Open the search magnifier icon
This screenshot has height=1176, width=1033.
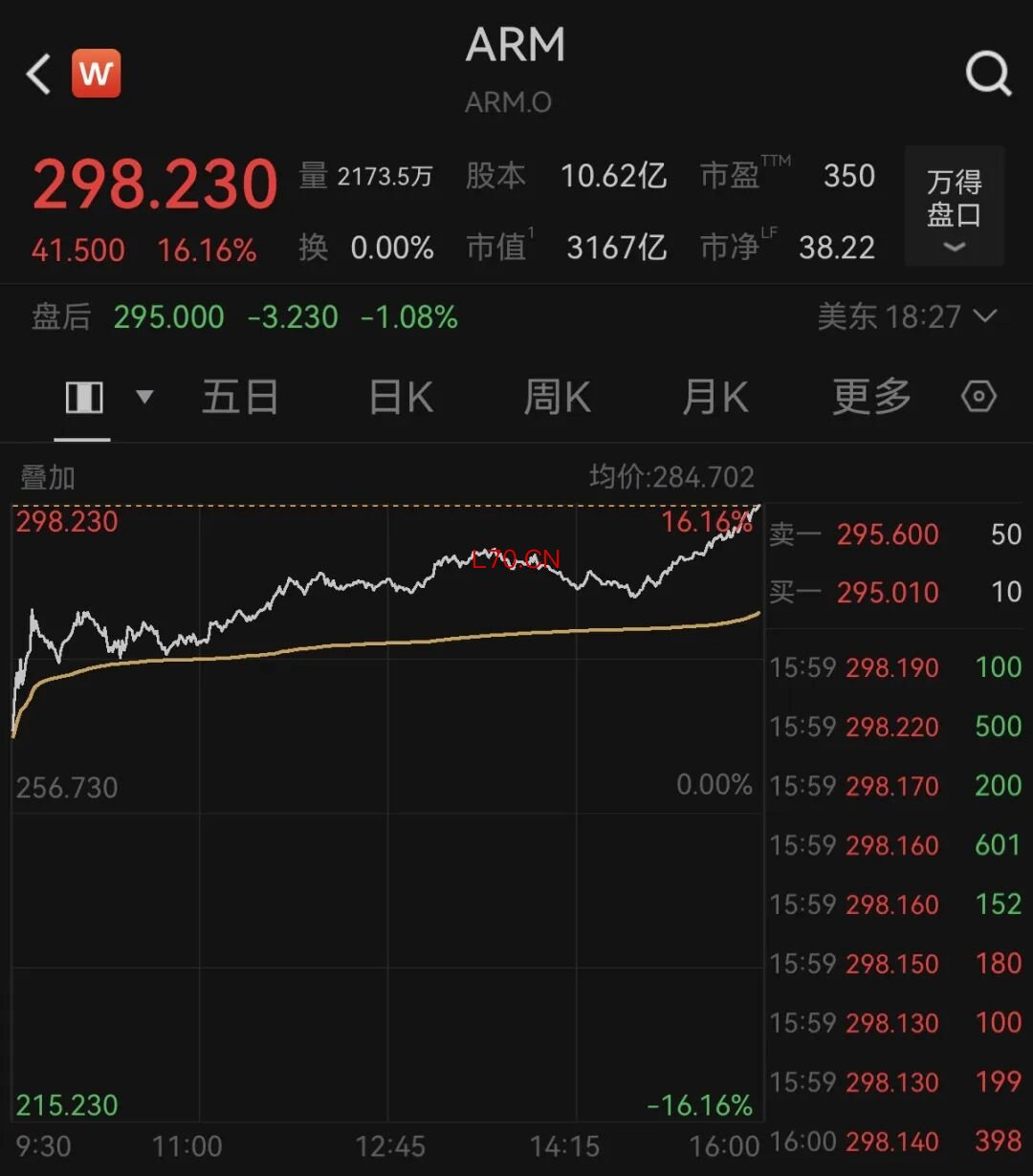click(x=988, y=74)
